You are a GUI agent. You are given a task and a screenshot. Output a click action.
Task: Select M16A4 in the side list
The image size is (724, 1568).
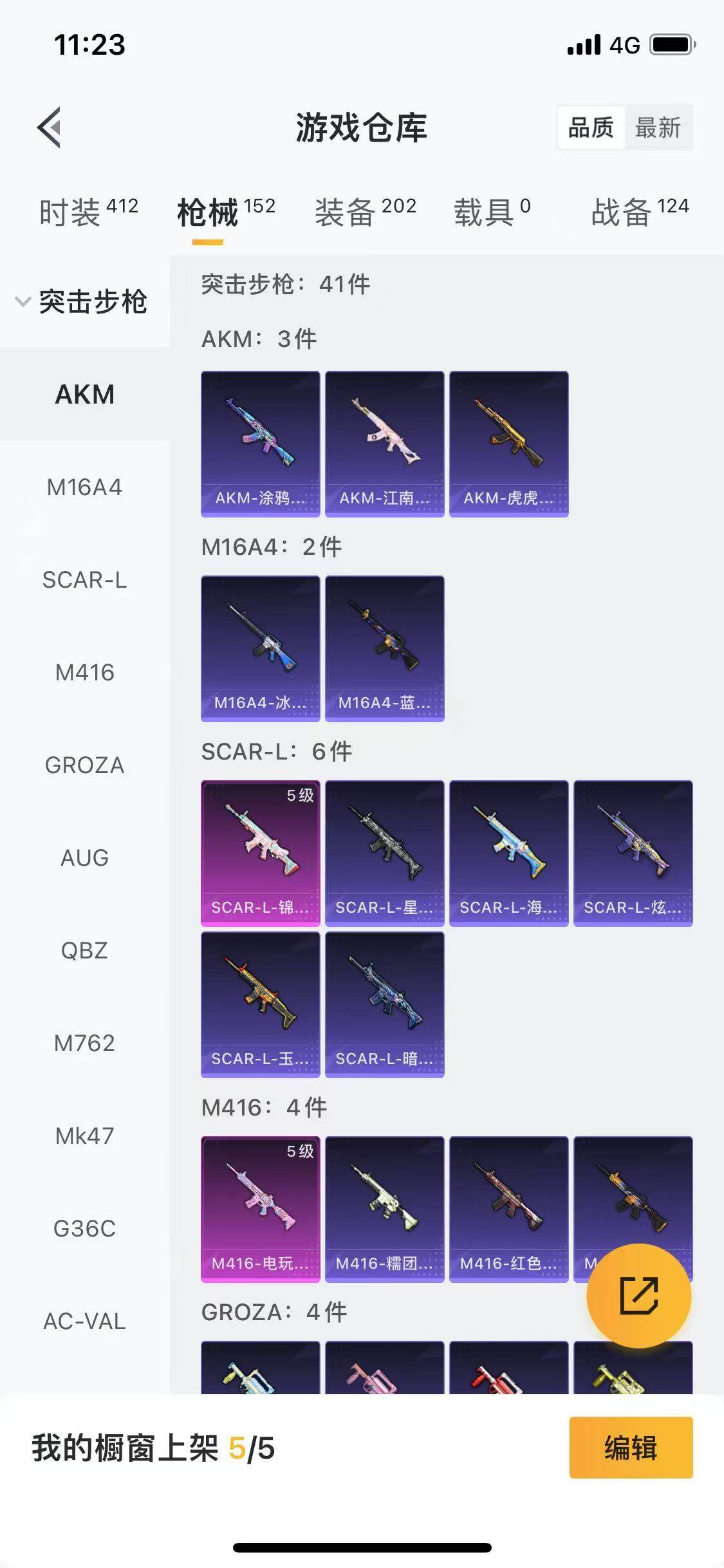(x=84, y=487)
